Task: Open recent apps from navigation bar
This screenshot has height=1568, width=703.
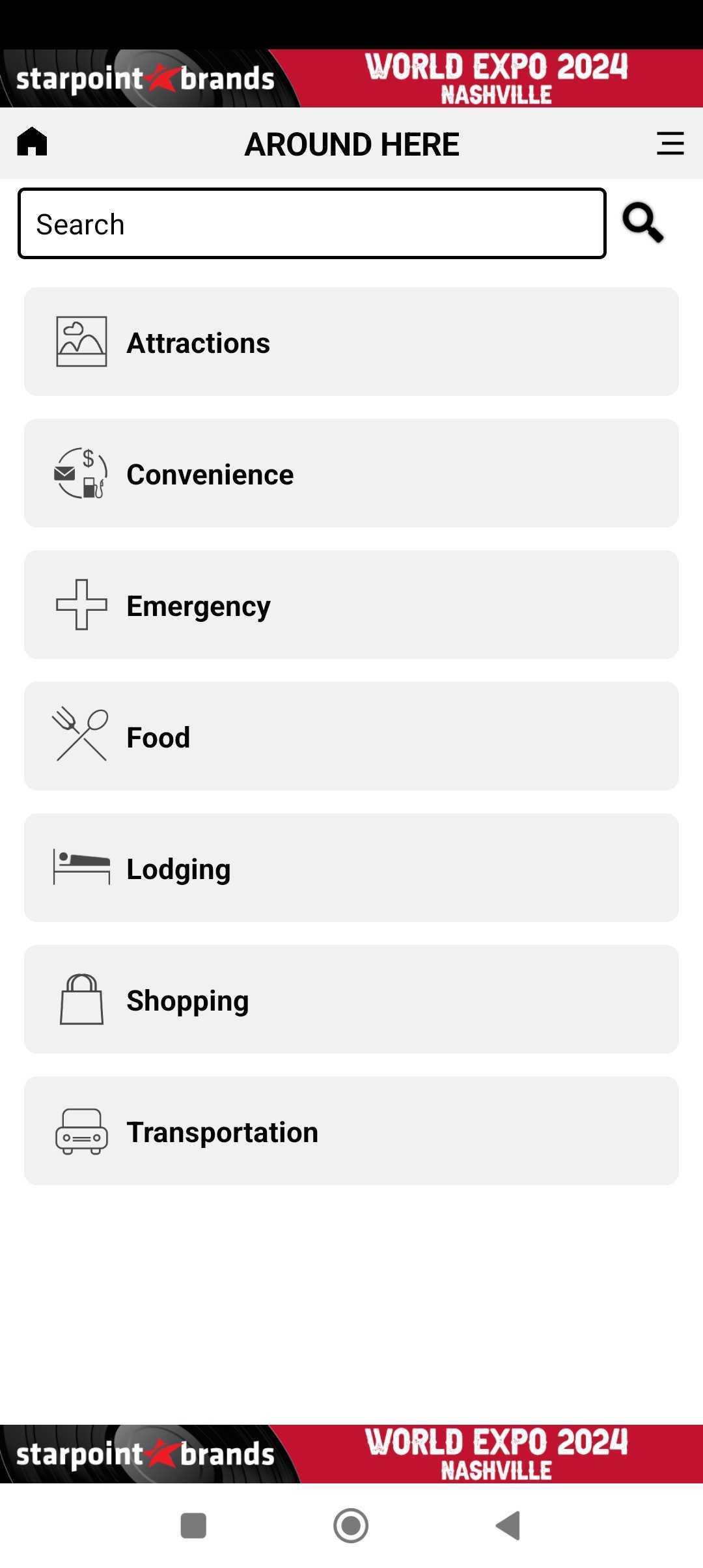Action: (x=193, y=1526)
